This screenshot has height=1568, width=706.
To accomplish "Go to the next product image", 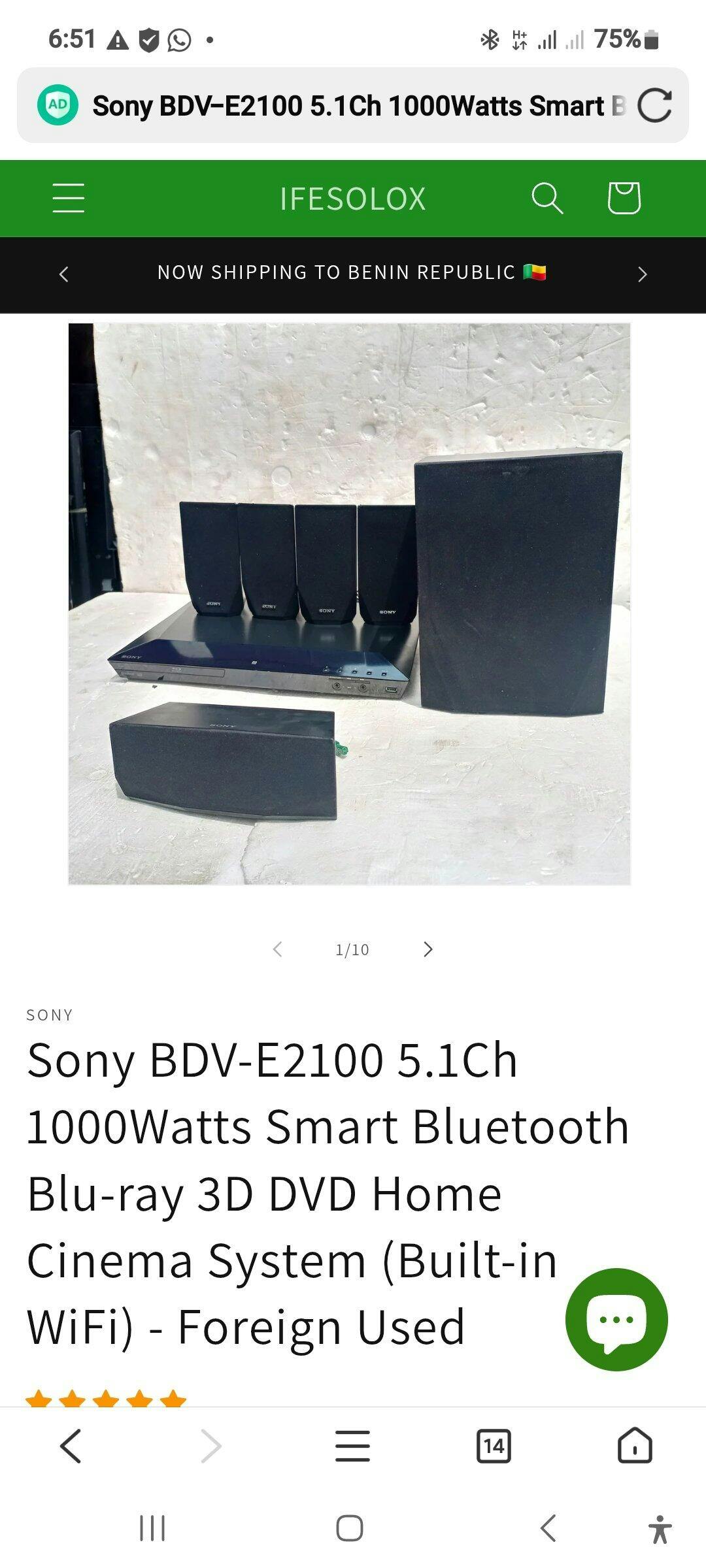I will point(428,949).
